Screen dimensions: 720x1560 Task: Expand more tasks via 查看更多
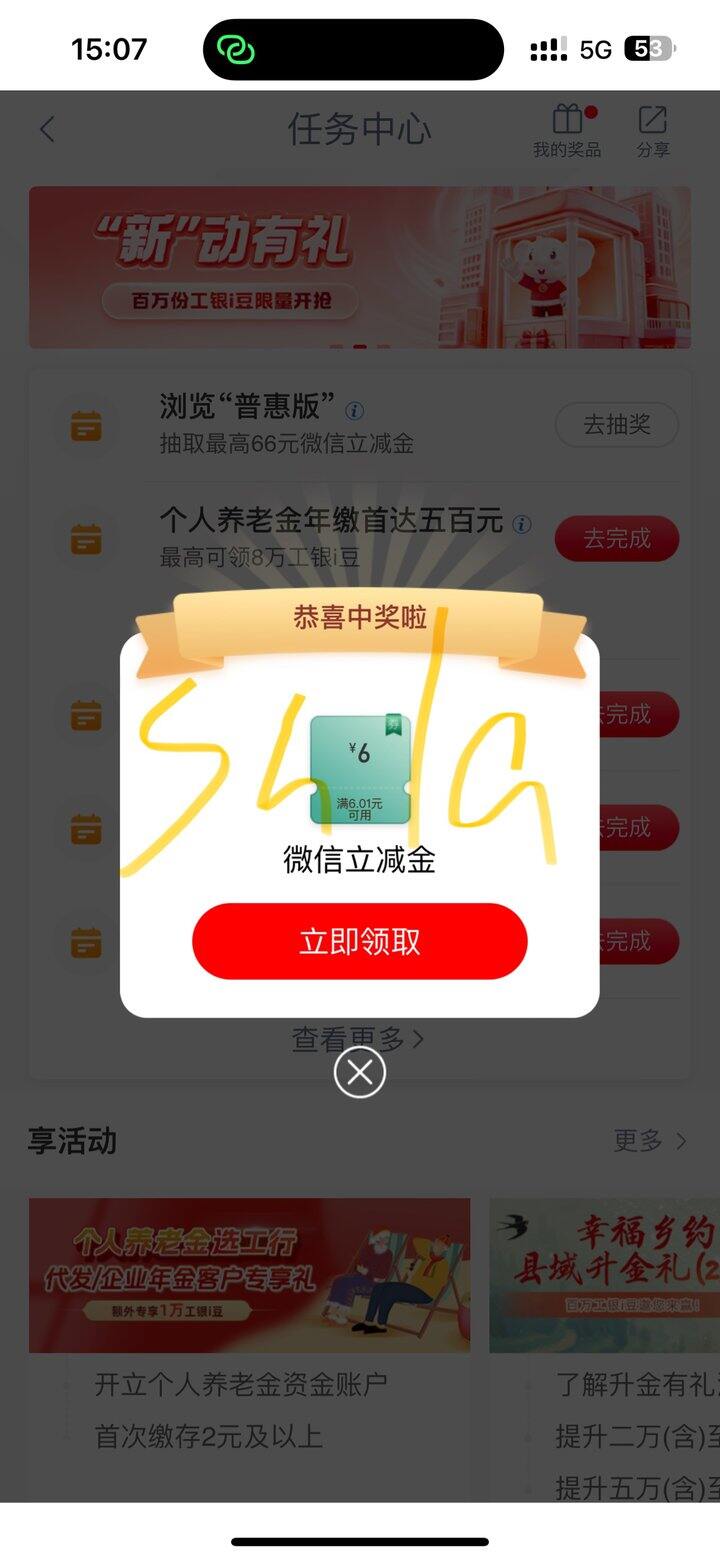coord(350,1040)
